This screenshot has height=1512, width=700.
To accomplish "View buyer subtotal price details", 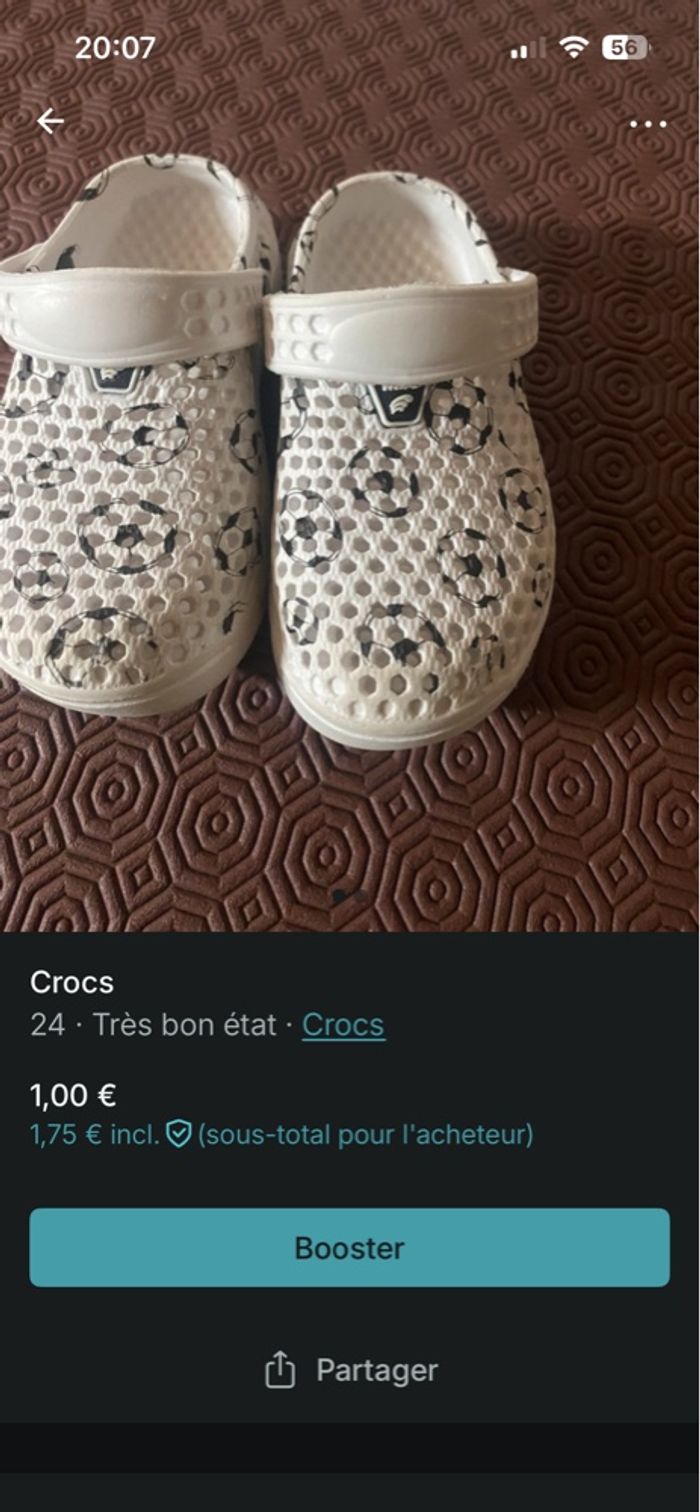I will (281, 1134).
